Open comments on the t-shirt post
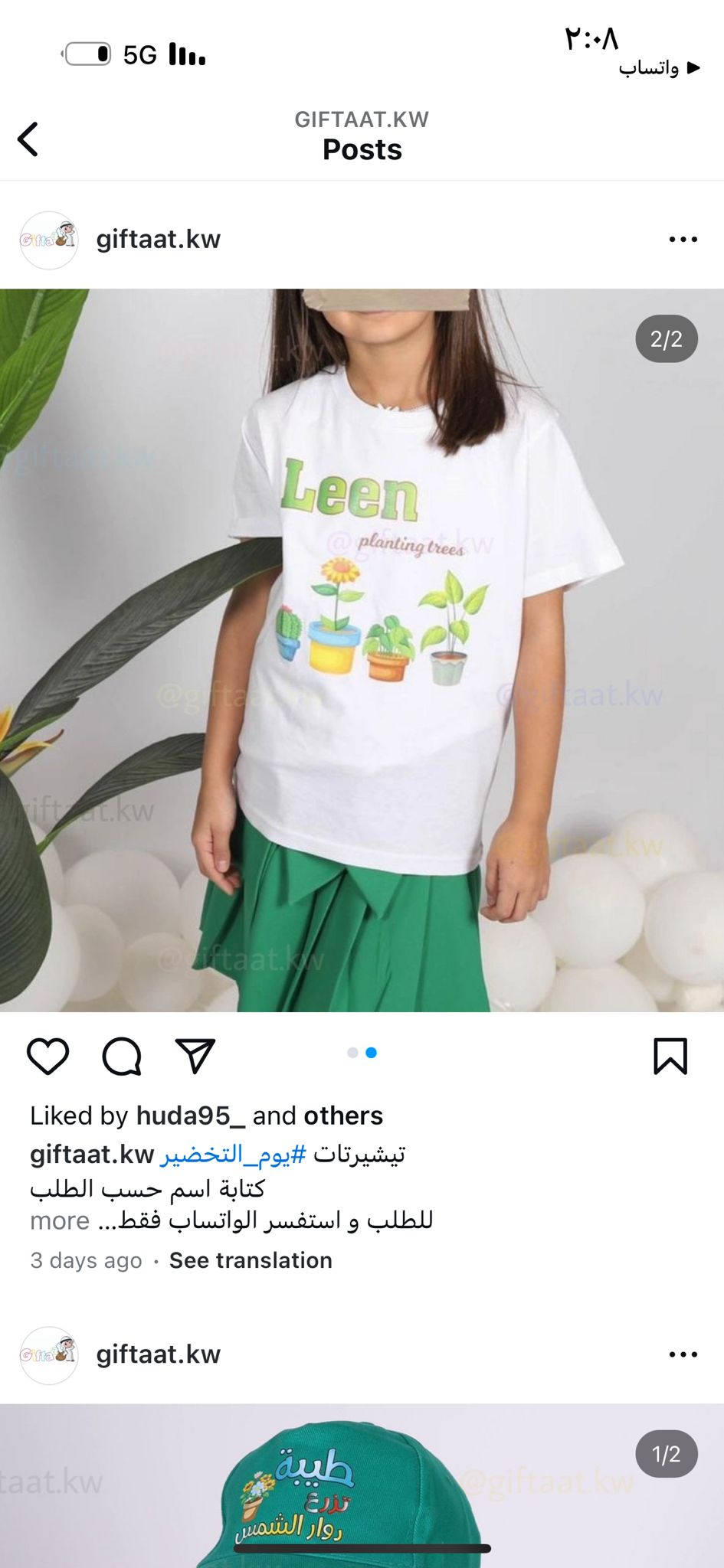This screenshot has width=724, height=1568. click(122, 1057)
